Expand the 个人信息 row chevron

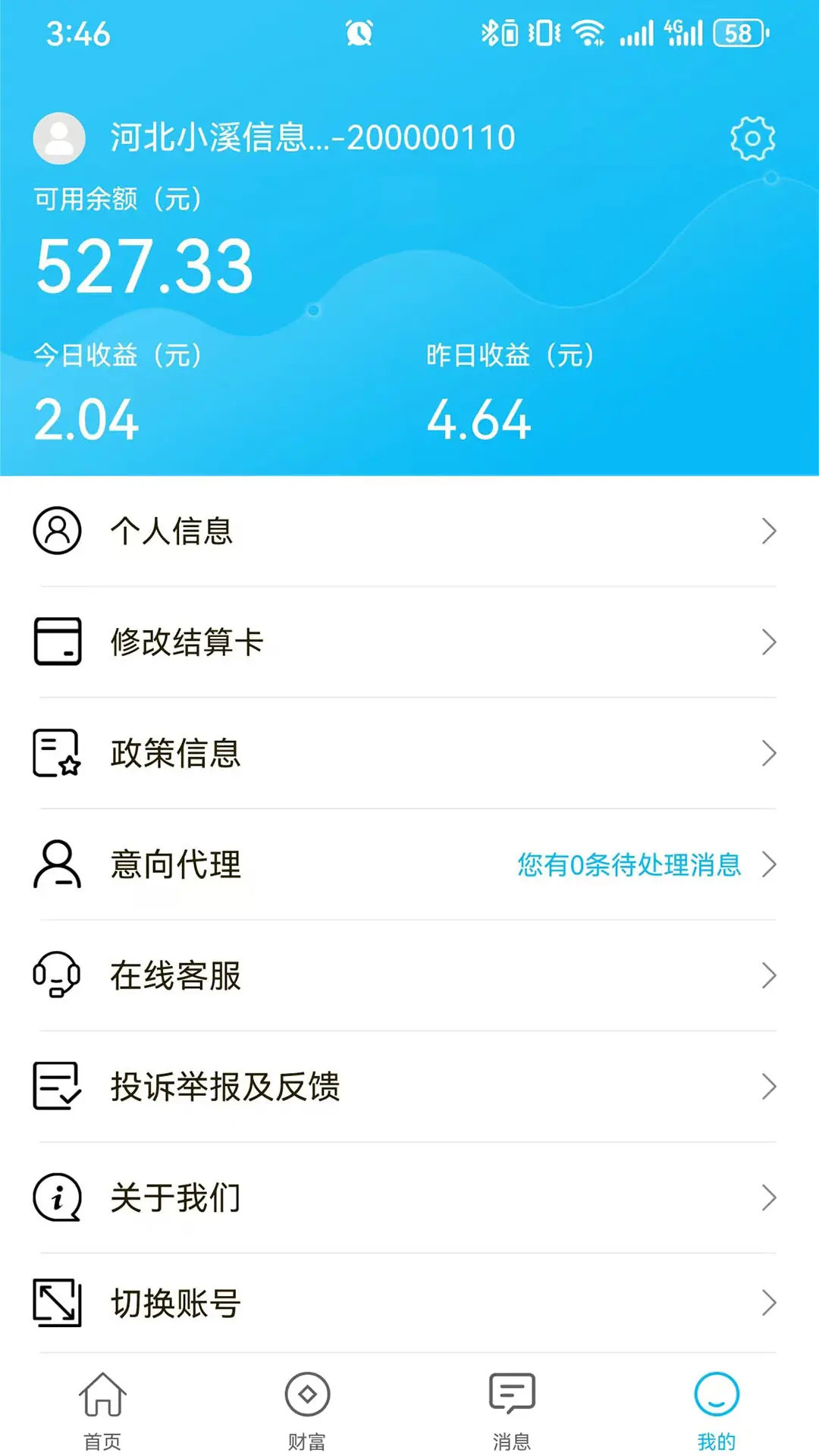(770, 531)
